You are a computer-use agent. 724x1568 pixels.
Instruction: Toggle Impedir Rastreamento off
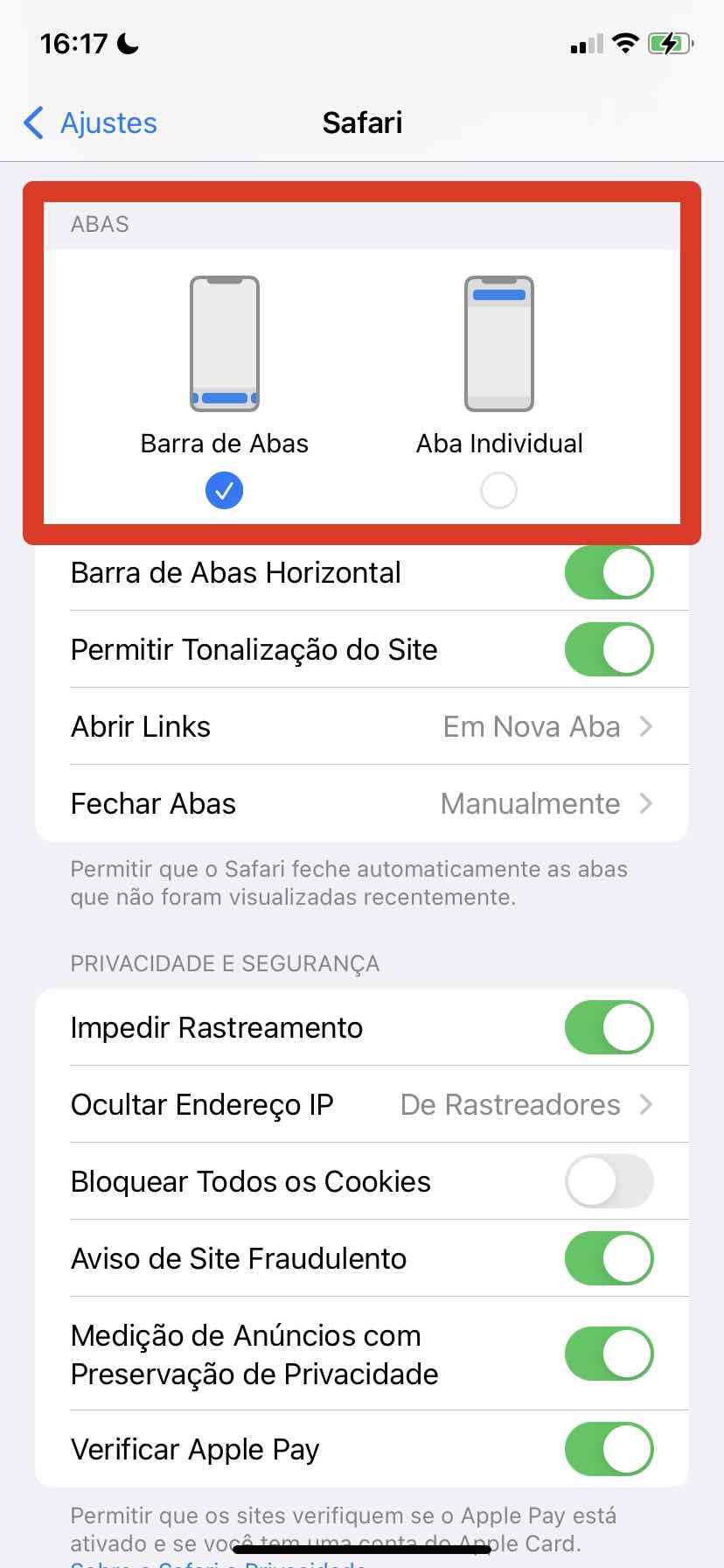609,1028
